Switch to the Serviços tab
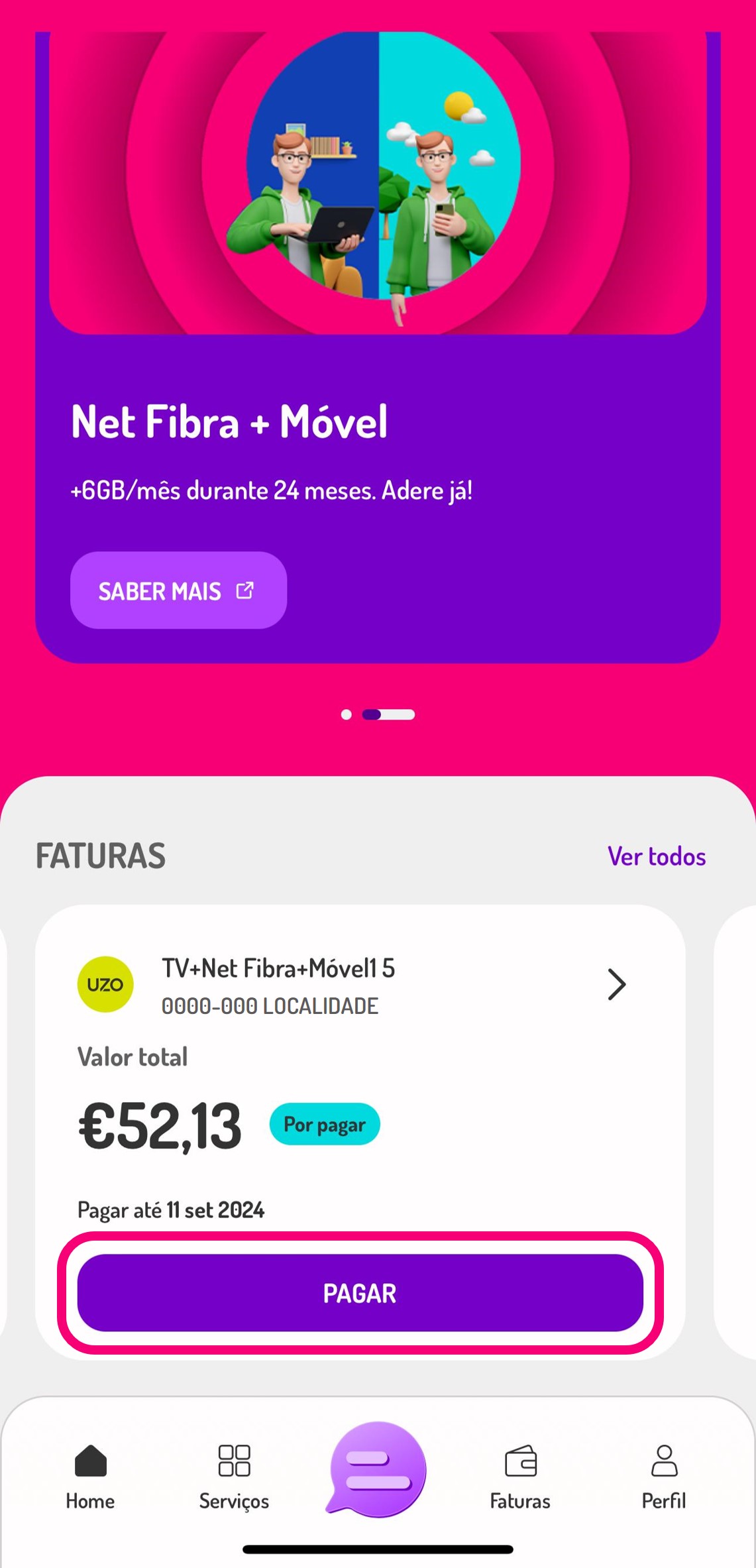Image resolution: width=756 pixels, height=1568 pixels. pyautogui.click(x=234, y=1477)
